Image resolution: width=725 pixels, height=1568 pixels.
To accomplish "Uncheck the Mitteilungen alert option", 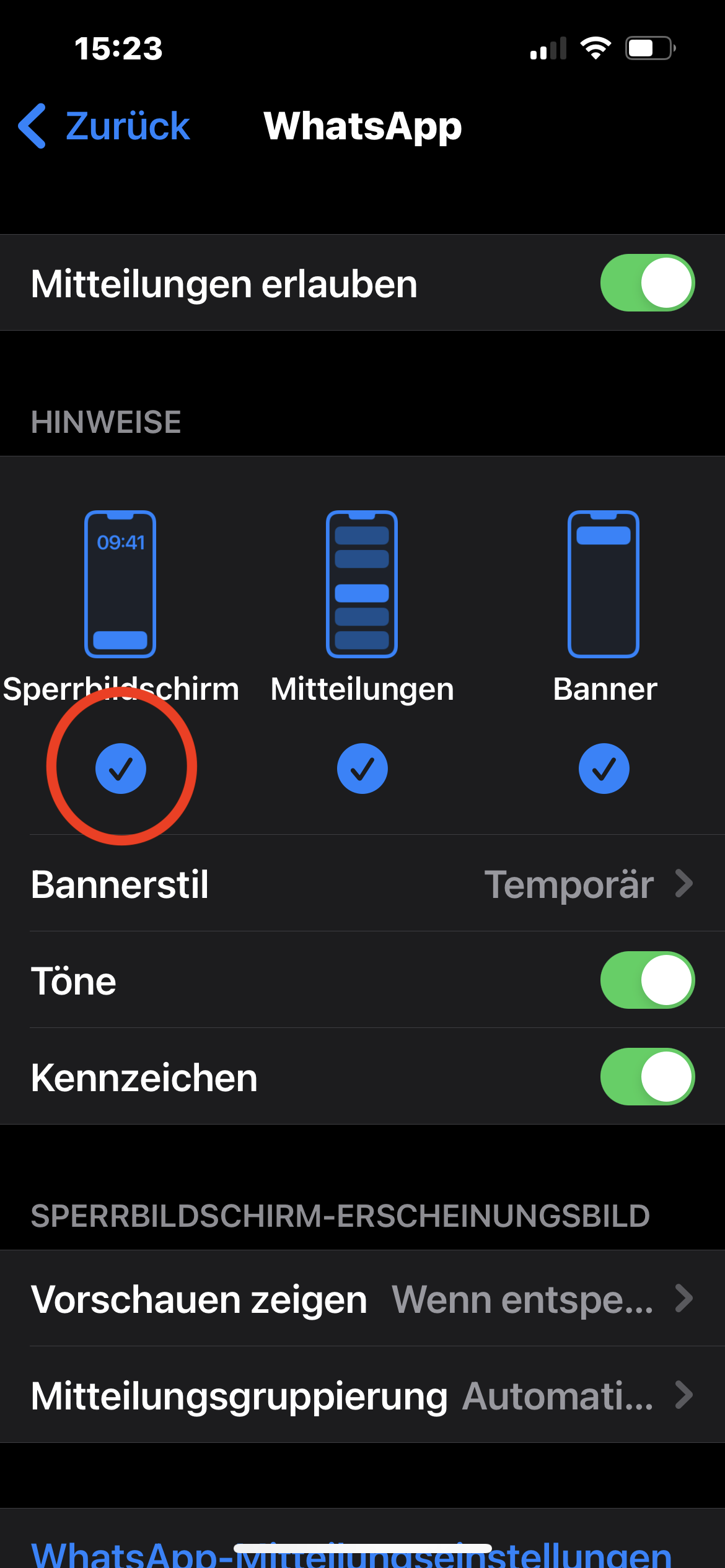I will [x=362, y=769].
